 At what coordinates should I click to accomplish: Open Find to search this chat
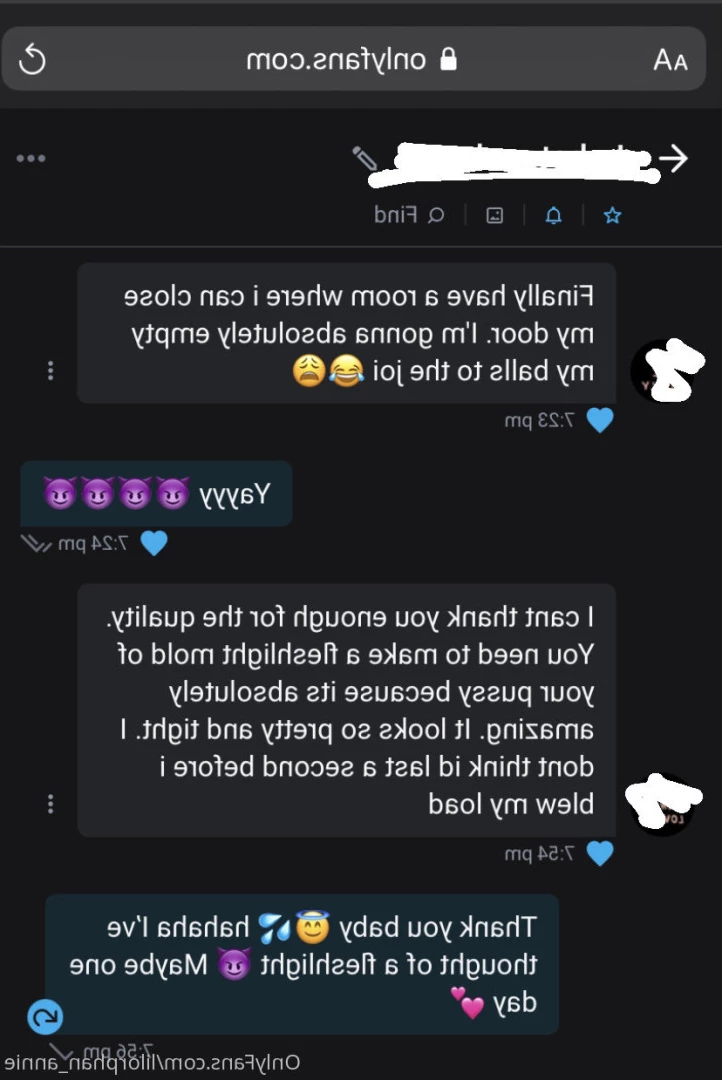408,215
